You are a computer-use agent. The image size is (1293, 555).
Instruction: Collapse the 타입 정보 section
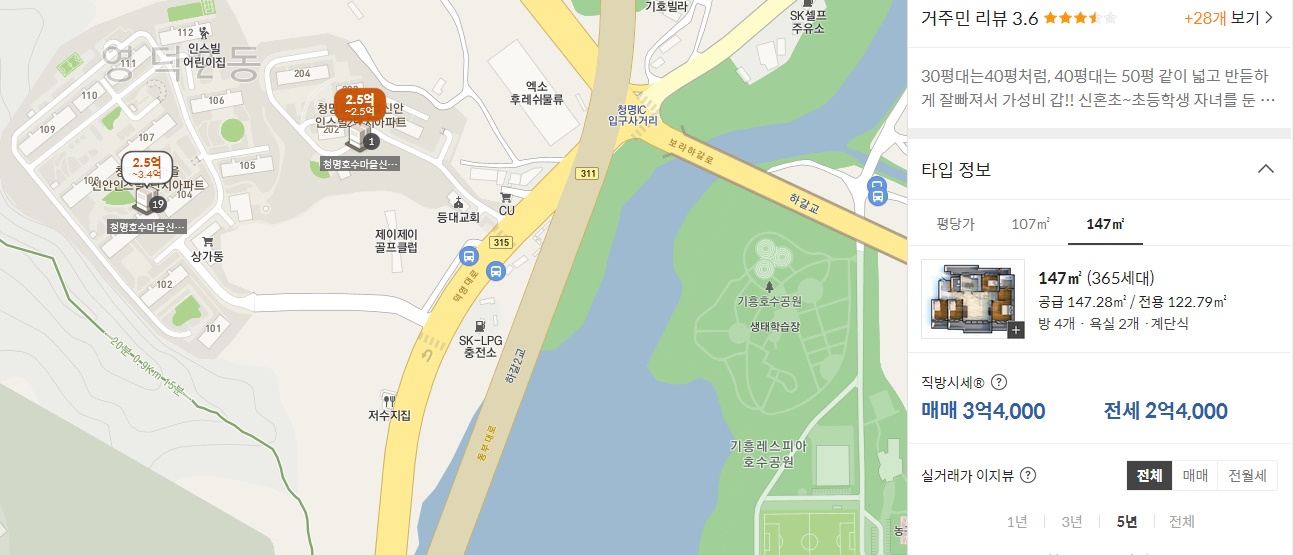tap(1265, 168)
